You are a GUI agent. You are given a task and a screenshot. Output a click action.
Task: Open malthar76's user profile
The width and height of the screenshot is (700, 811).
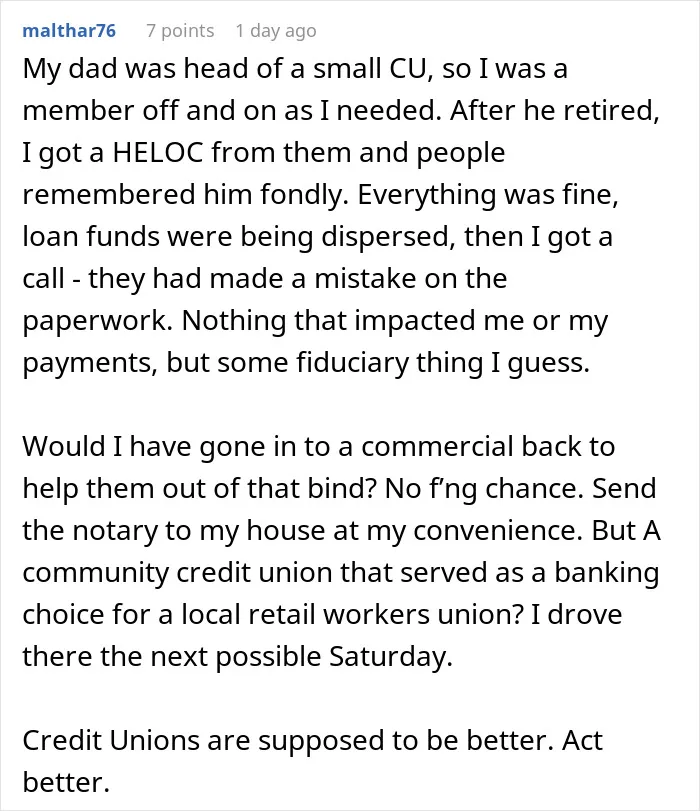point(69,31)
